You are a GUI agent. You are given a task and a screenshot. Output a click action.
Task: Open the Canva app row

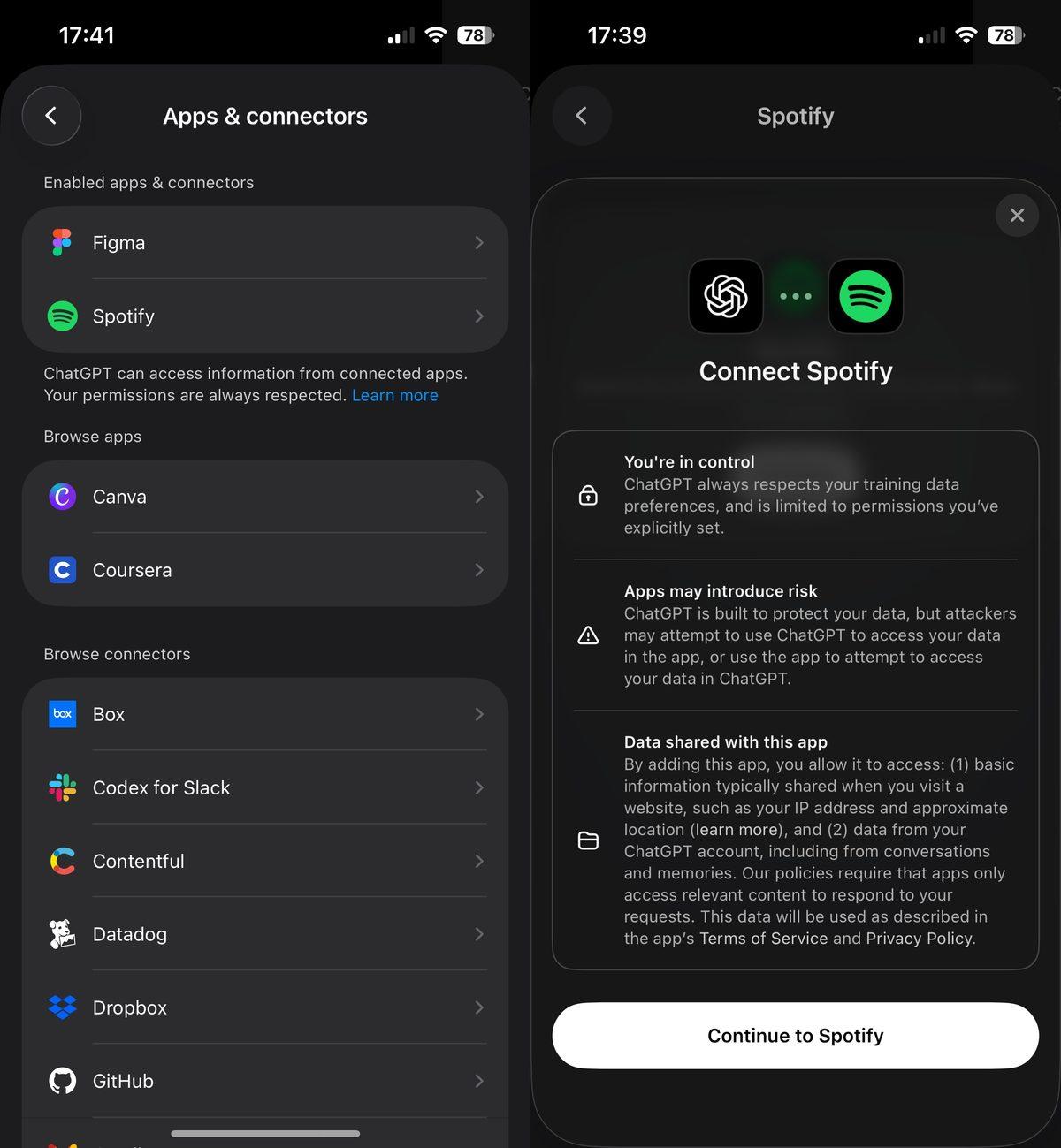click(265, 497)
